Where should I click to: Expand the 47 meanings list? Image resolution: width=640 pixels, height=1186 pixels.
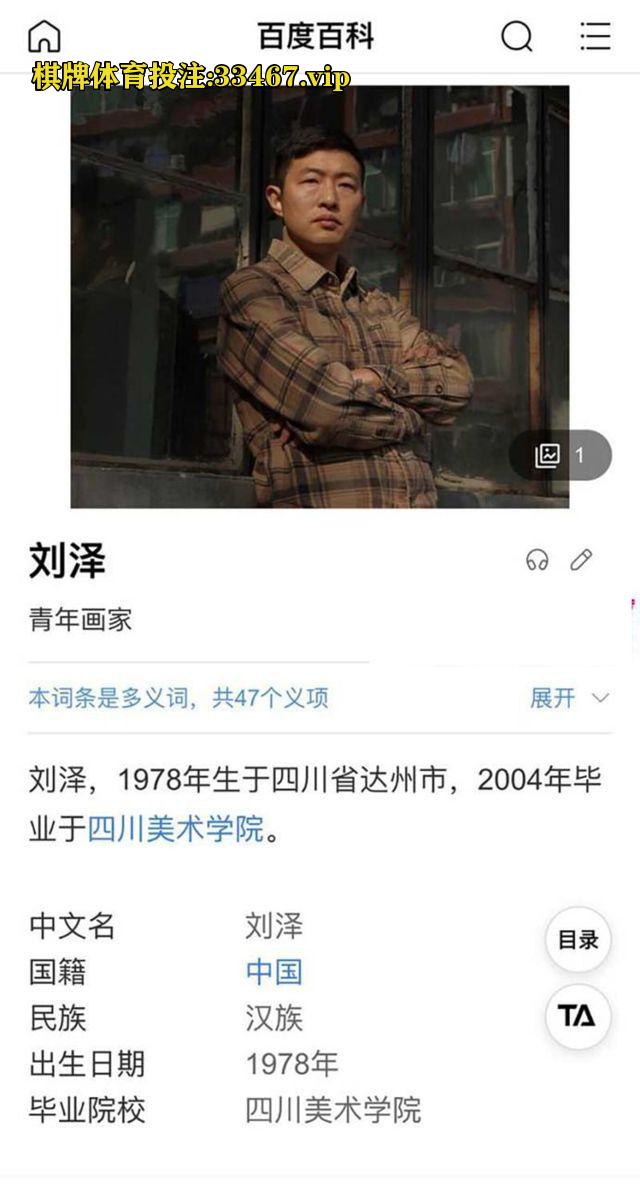coord(568,698)
